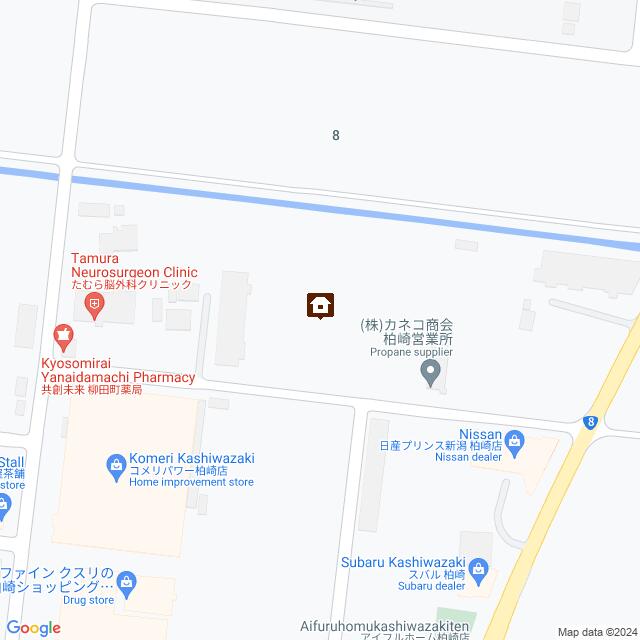Select the drug store shopping pin
This screenshot has width=640, height=640.
127,581
